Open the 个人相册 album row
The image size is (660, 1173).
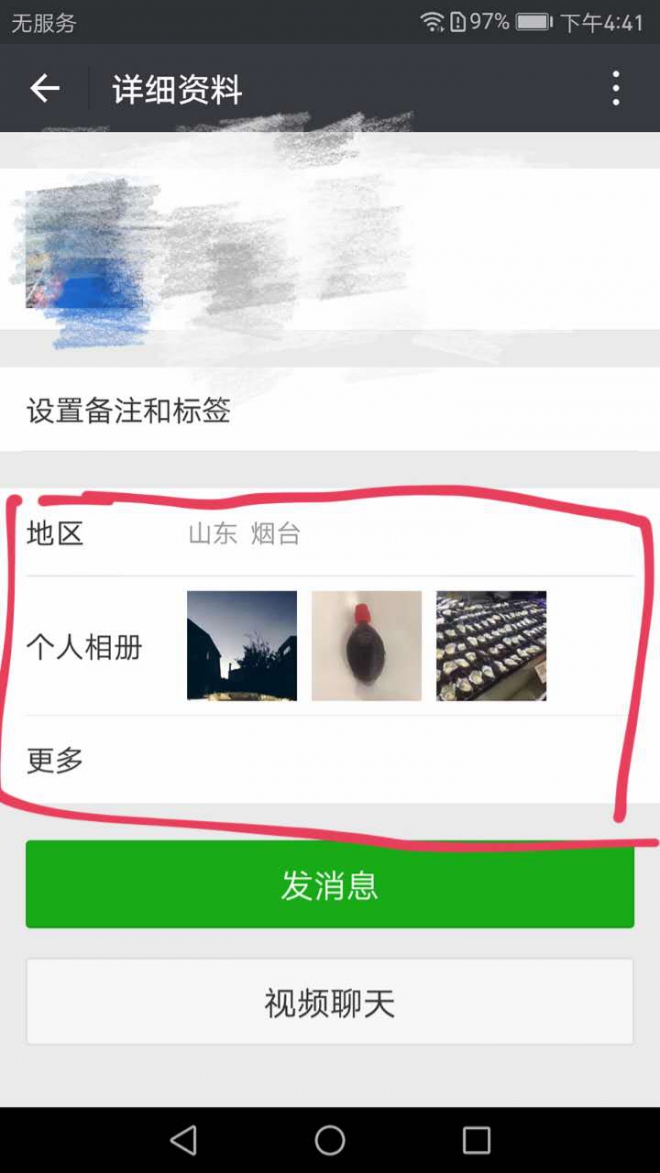point(330,646)
